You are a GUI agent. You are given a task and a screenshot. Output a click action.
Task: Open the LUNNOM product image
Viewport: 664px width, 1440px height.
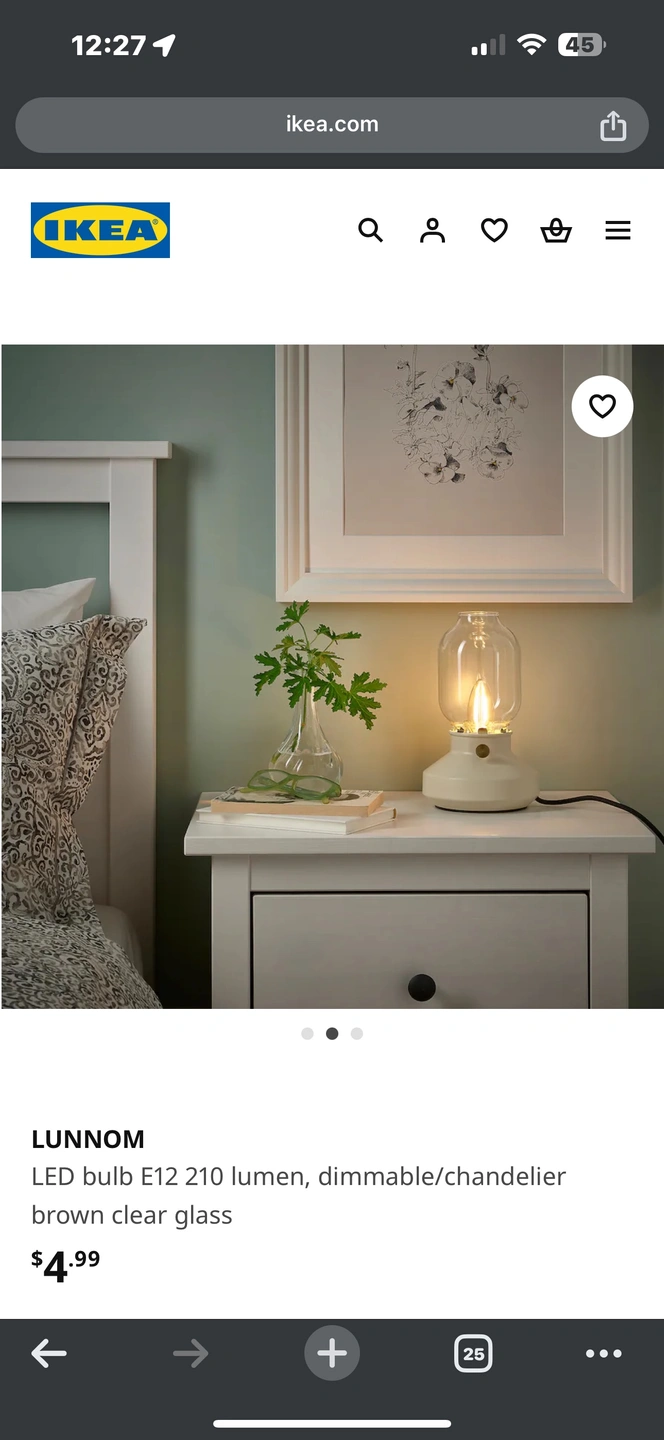tap(332, 676)
